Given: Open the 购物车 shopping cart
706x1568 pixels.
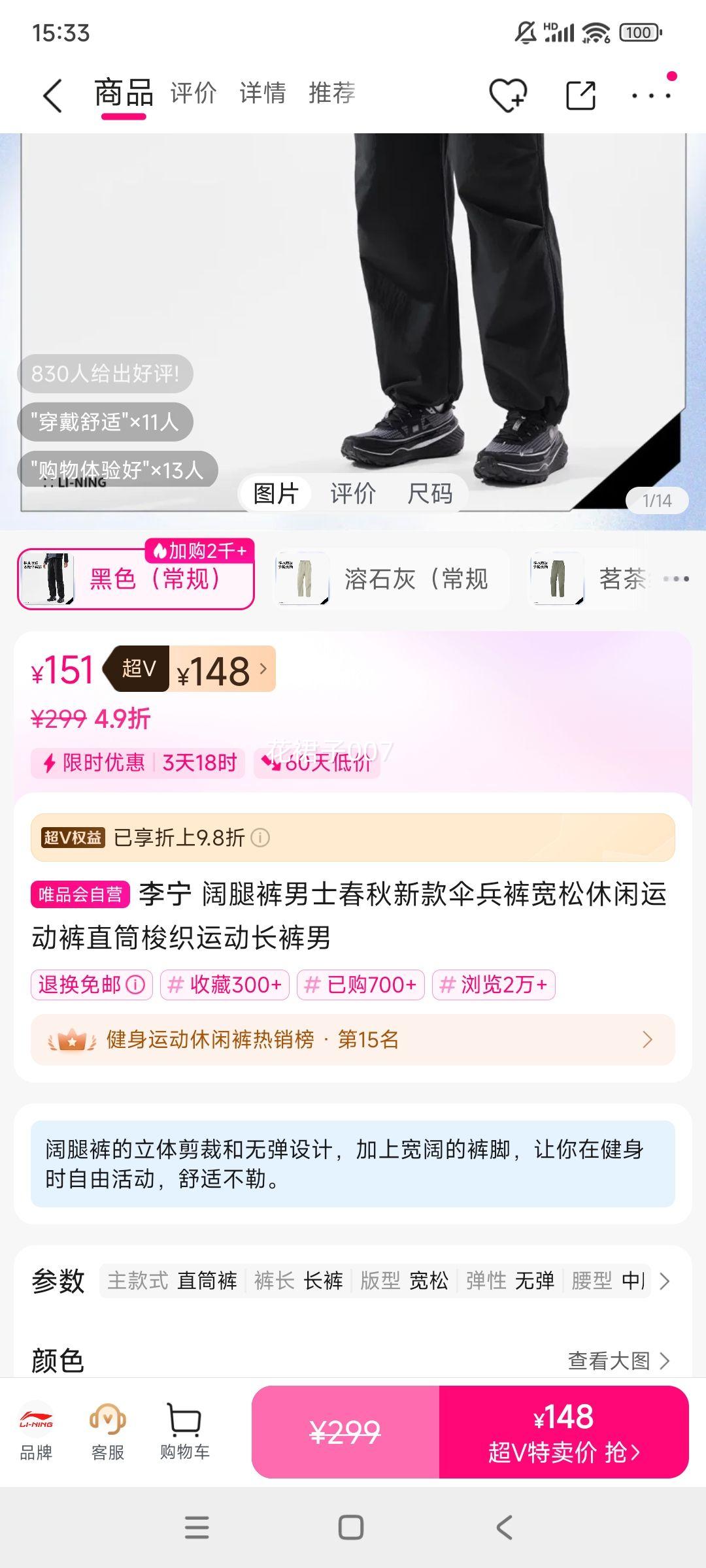Looking at the screenshot, I should tap(185, 1431).
